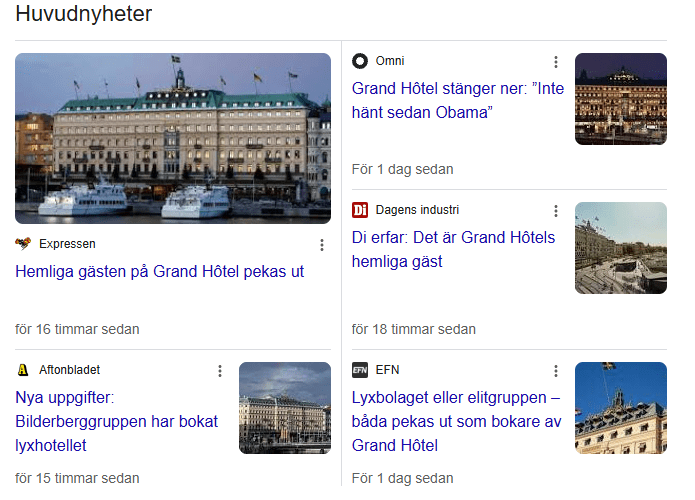Tap the Aftonbladet article thumbnail
695x500 pixels.
tap(284, 408)
